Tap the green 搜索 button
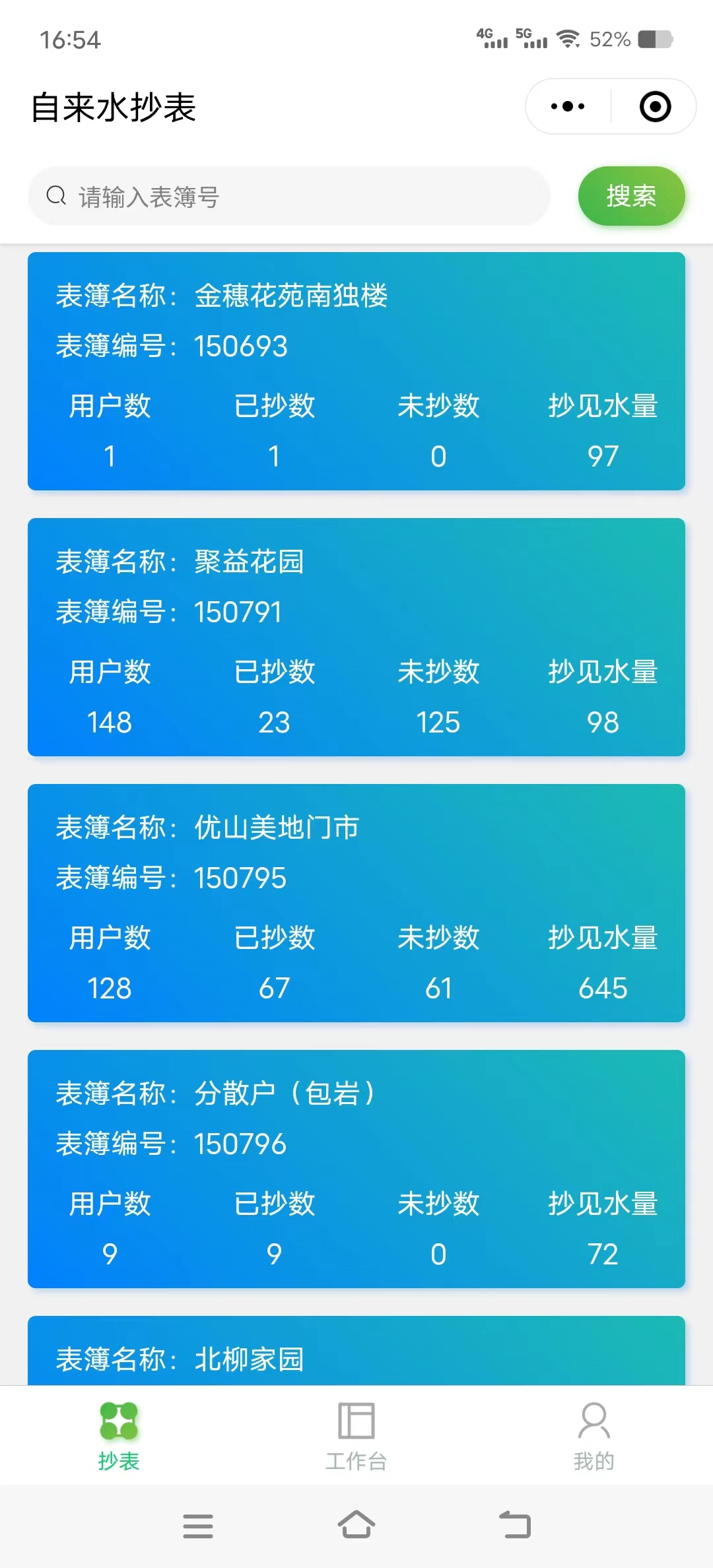This screenshot has width=713, height=1568. pyautogui.click(x=631, y=196)
